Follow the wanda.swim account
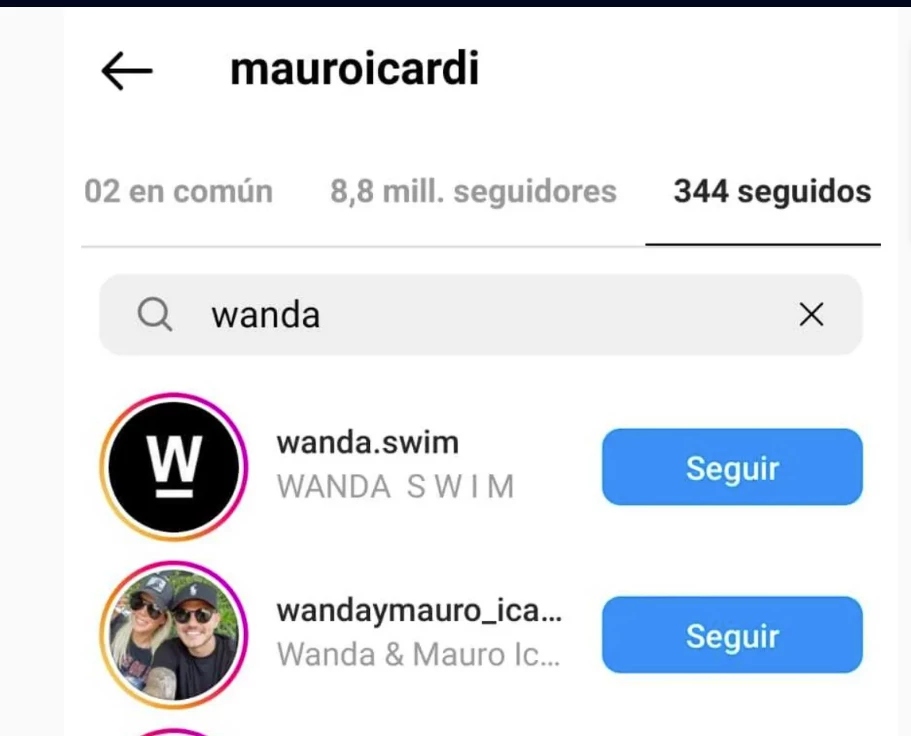Viewport: 911px width, 736px height. [731, 467]
